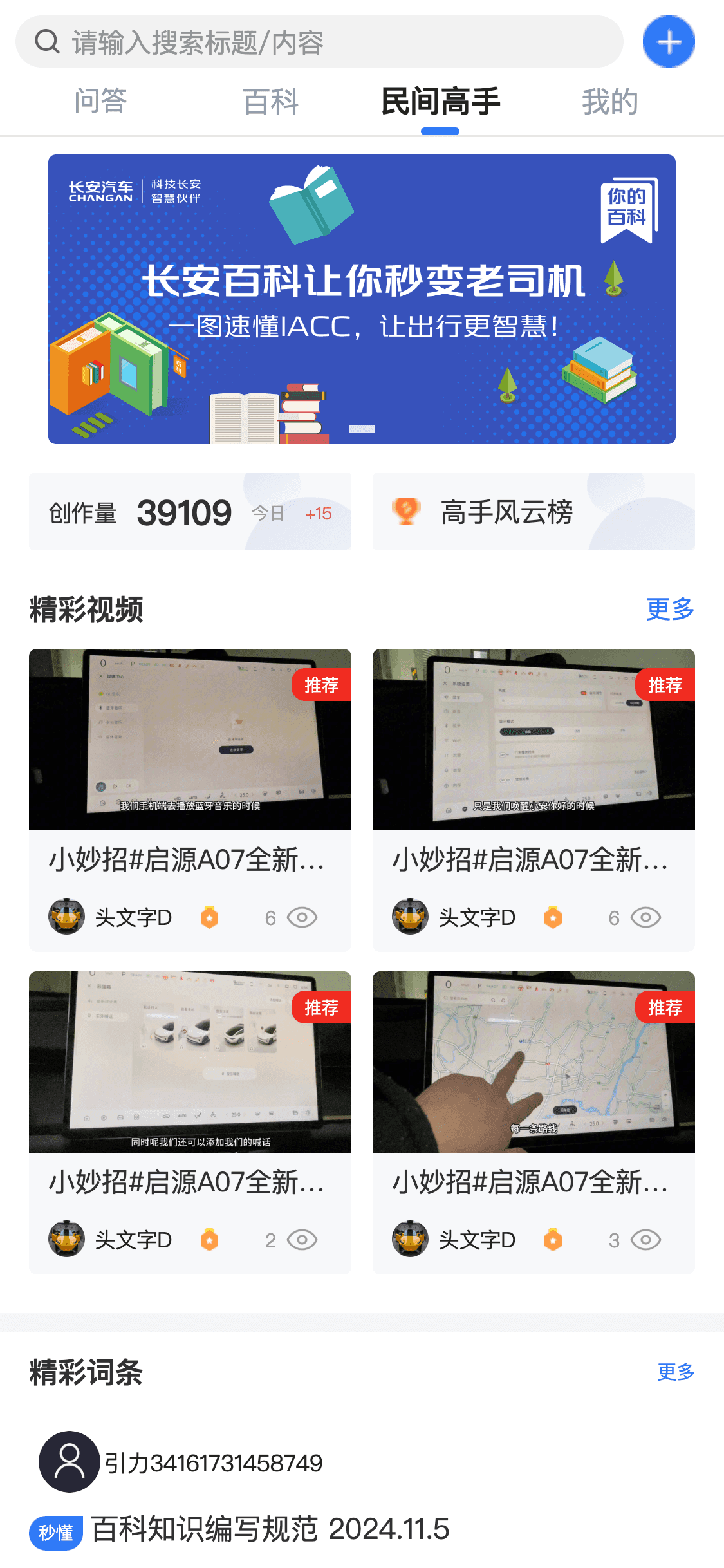
Task: View more under 精彩词条
Action: (675, 1372)
